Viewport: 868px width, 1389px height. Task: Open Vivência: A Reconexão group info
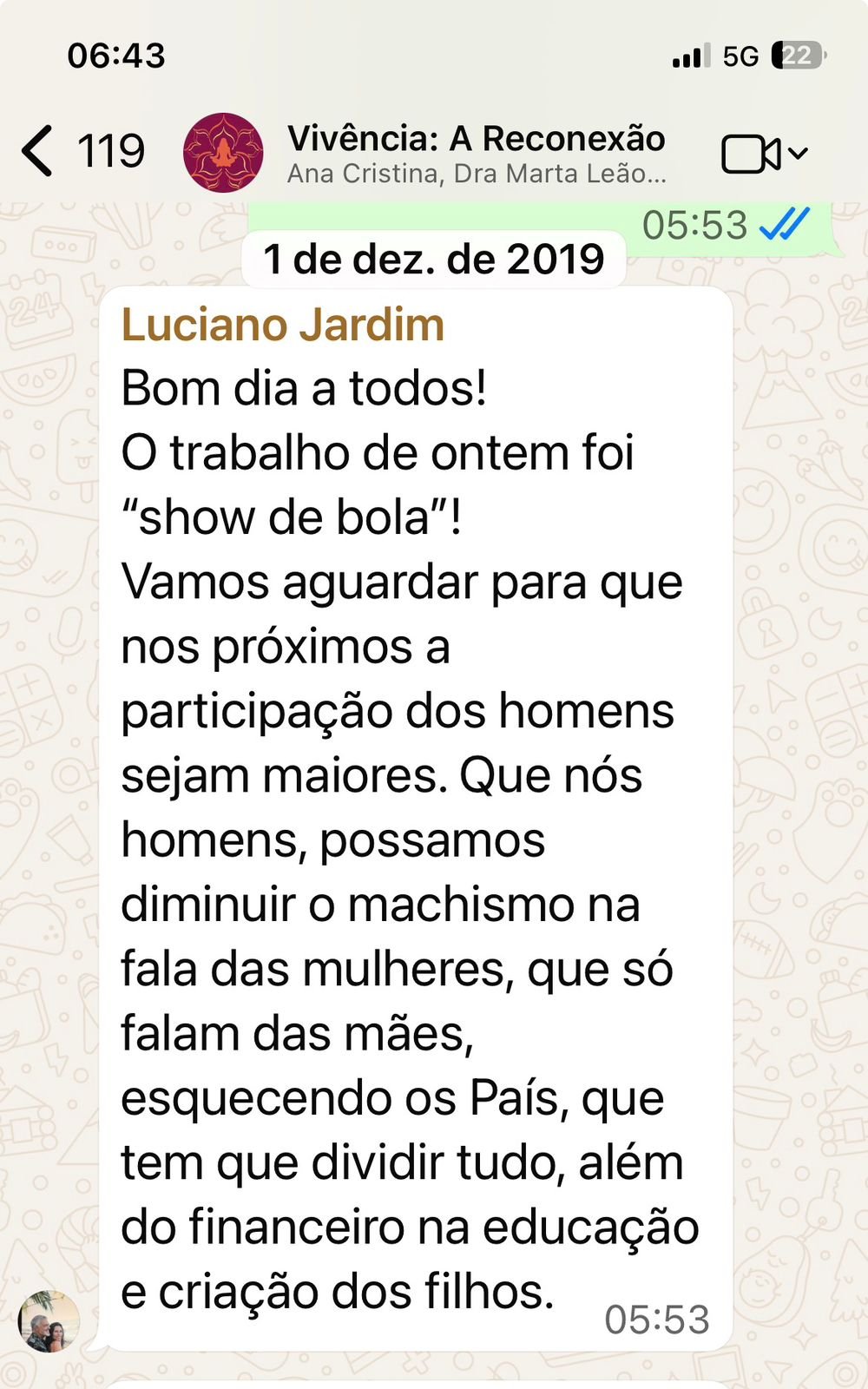(x=476, y=152)
